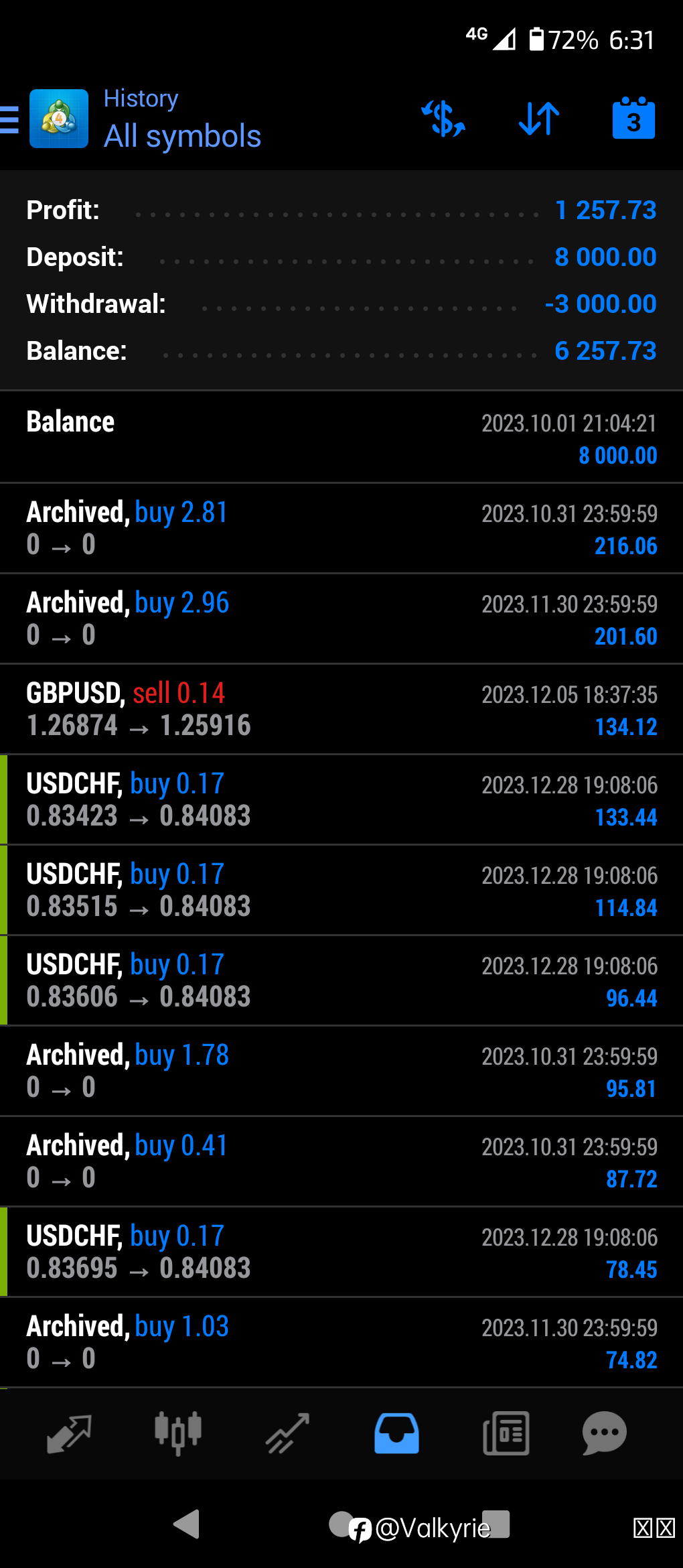Open the calendar period selector

(x=633, y=119)
